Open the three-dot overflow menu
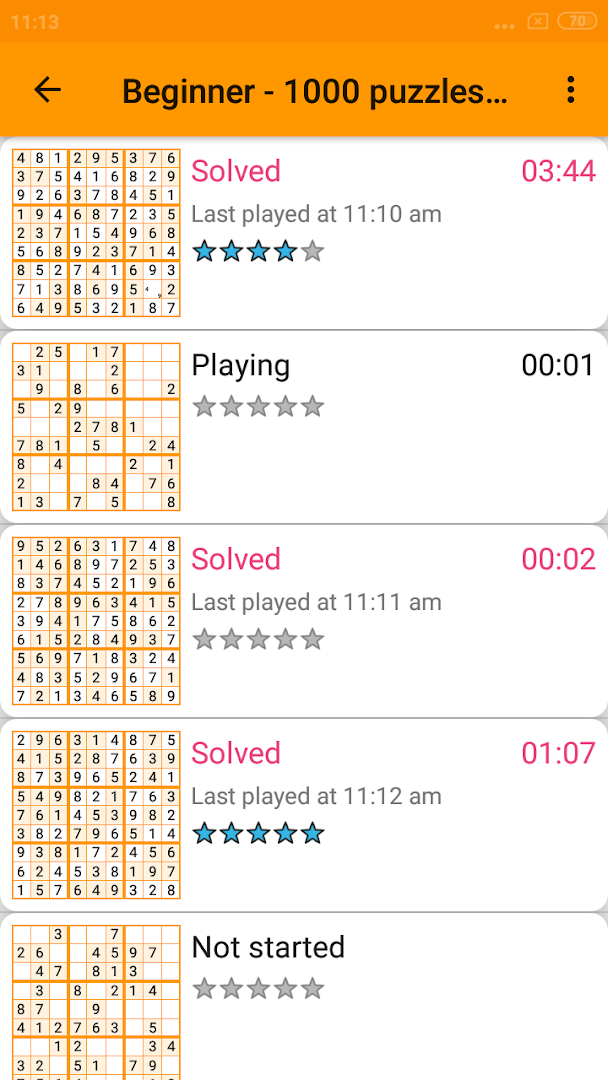 tap(571, 90)
